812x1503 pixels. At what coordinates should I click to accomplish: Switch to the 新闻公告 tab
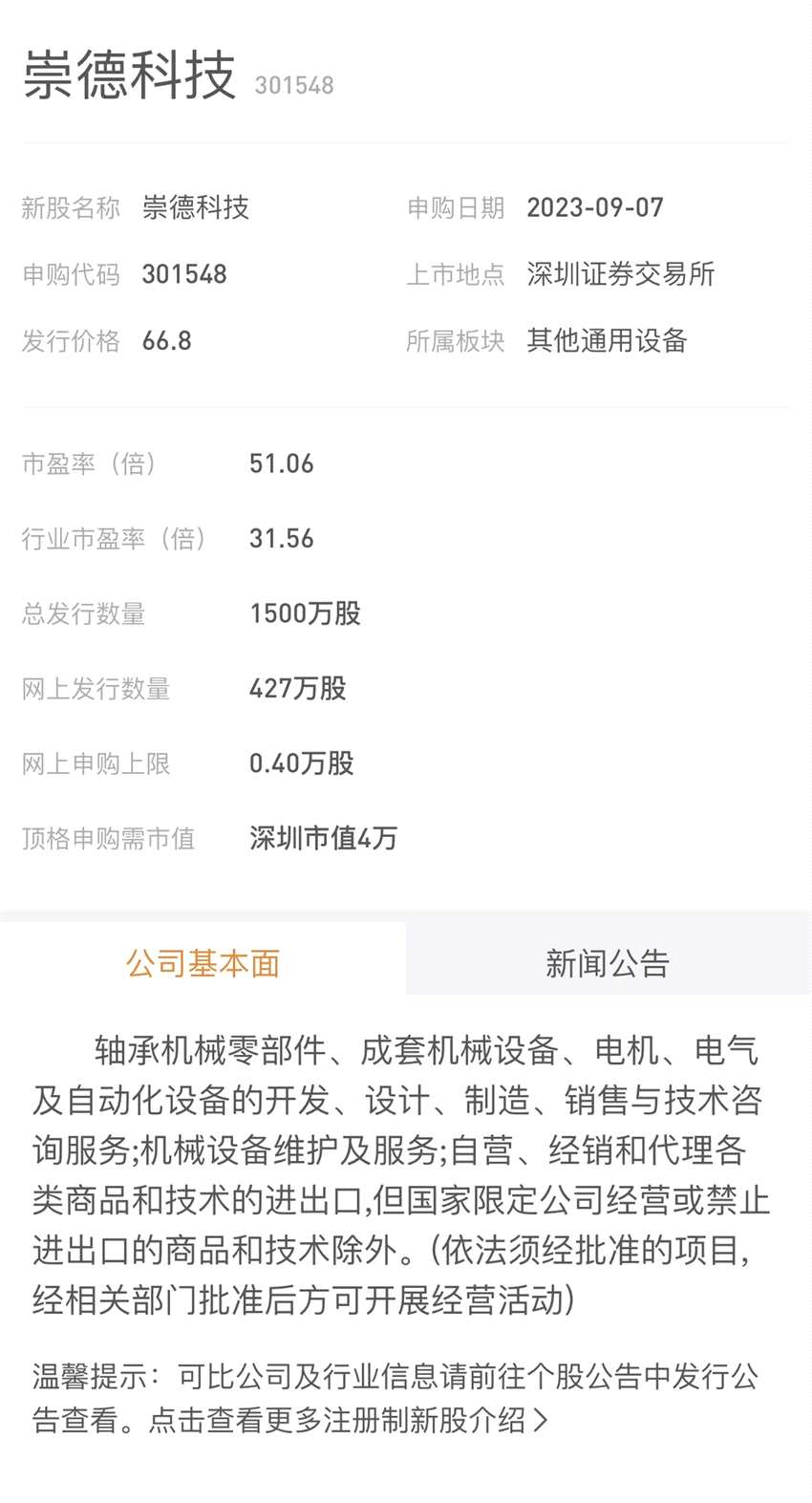[x=608, y=963]
